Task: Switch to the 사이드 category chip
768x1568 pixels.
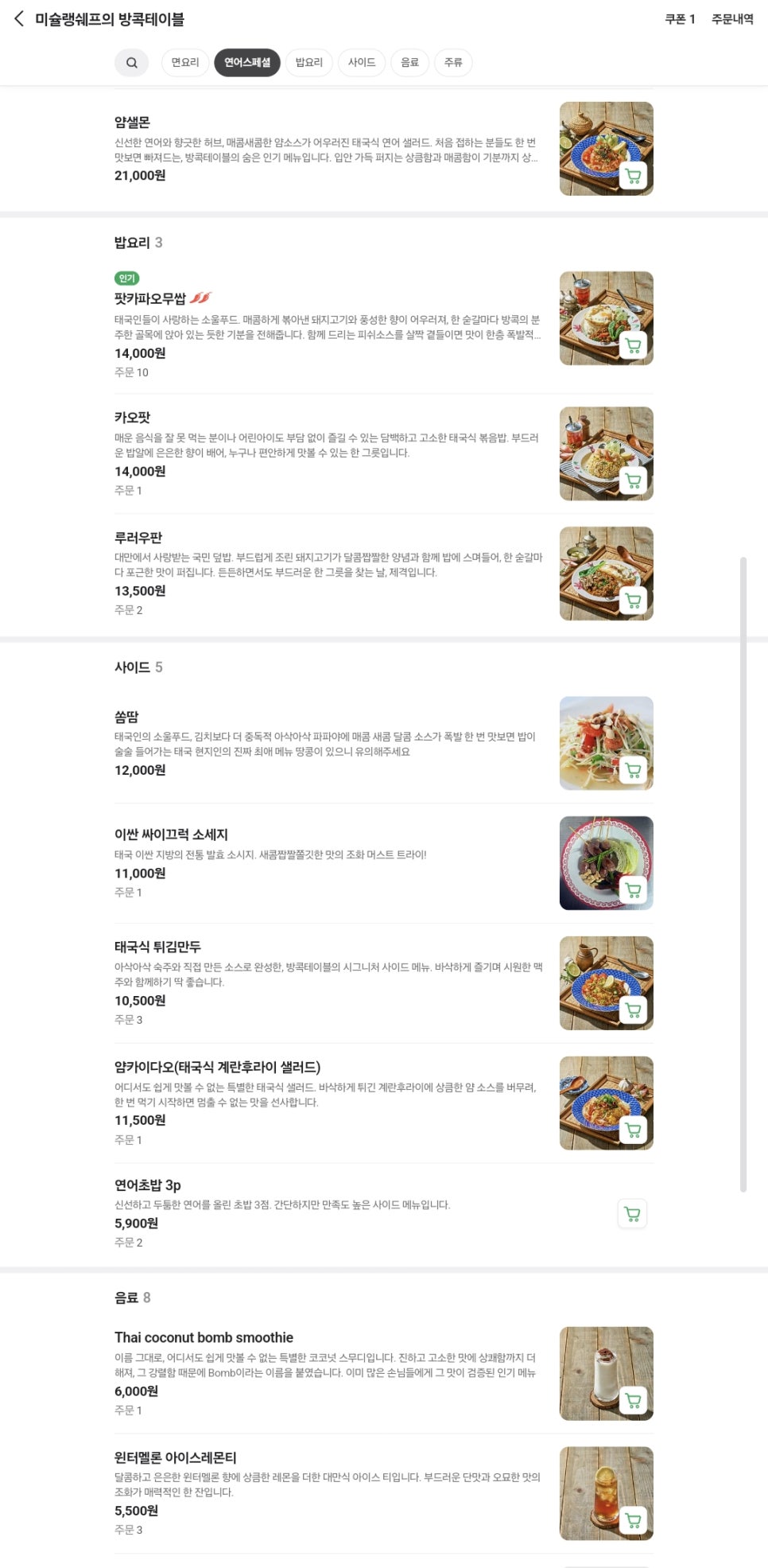Action: coord(362,63)
